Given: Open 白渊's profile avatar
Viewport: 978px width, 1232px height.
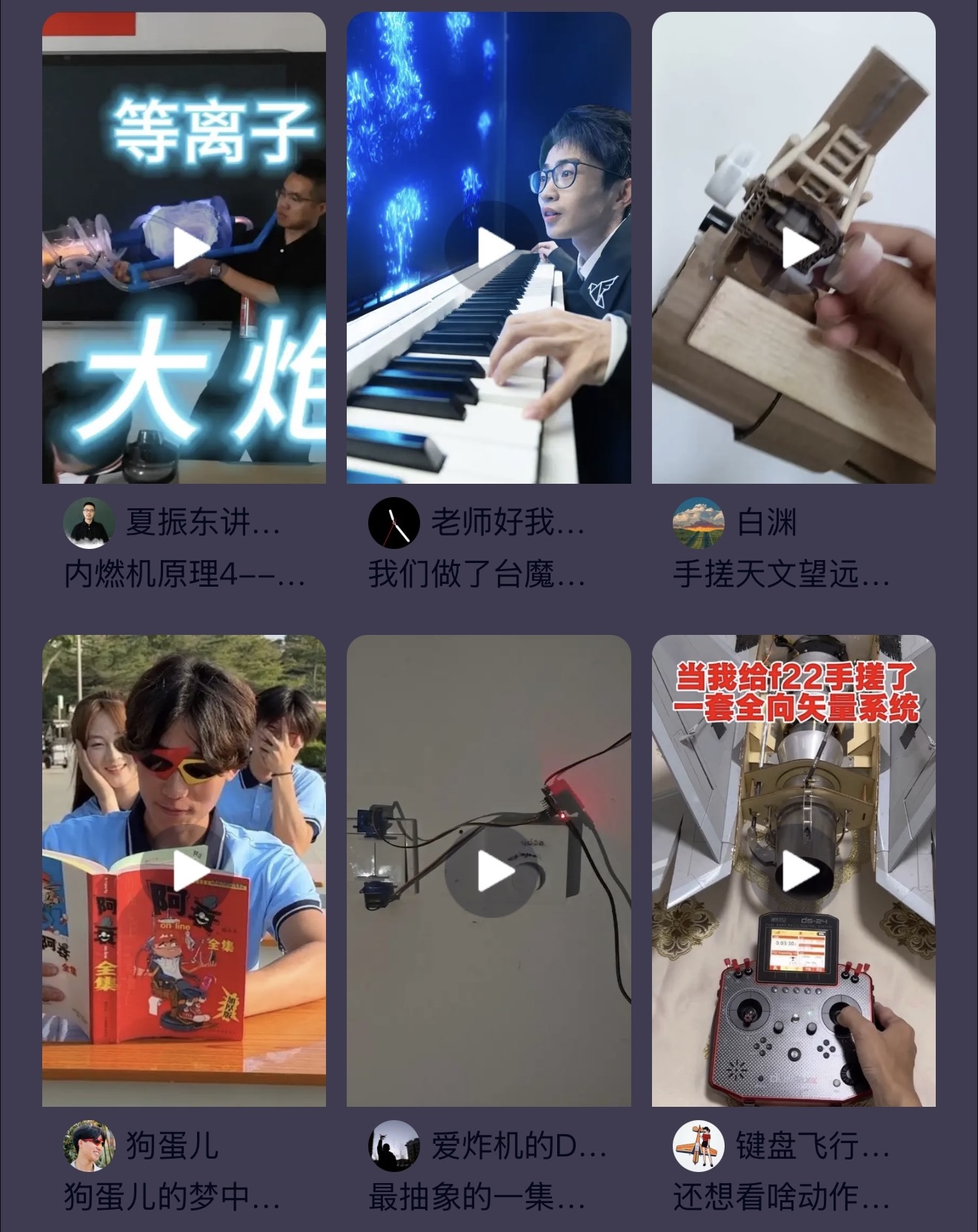Looking at the screenshot, I should pyautogui.click(x=699, y=522).
